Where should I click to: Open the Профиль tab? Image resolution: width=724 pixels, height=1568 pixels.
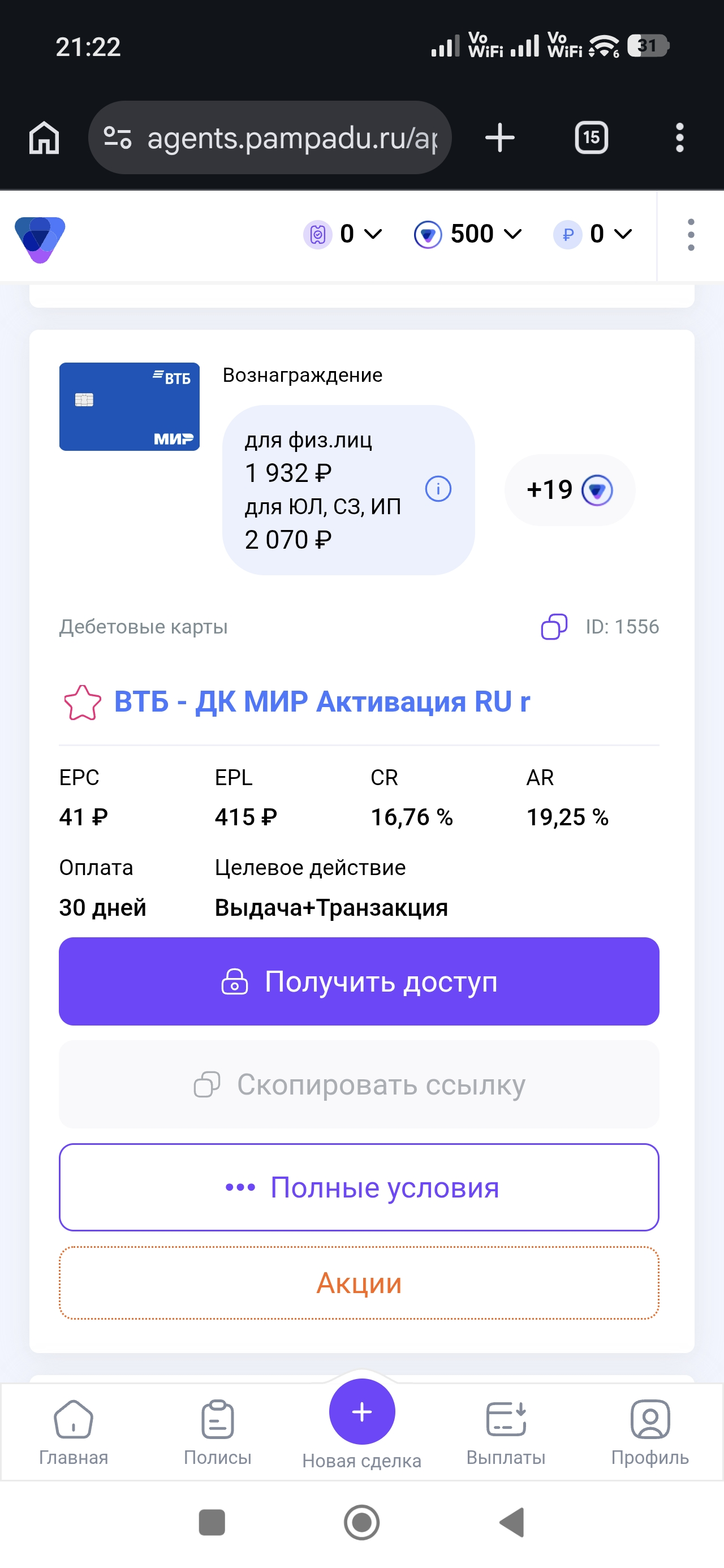click(x=650, y=1432)
